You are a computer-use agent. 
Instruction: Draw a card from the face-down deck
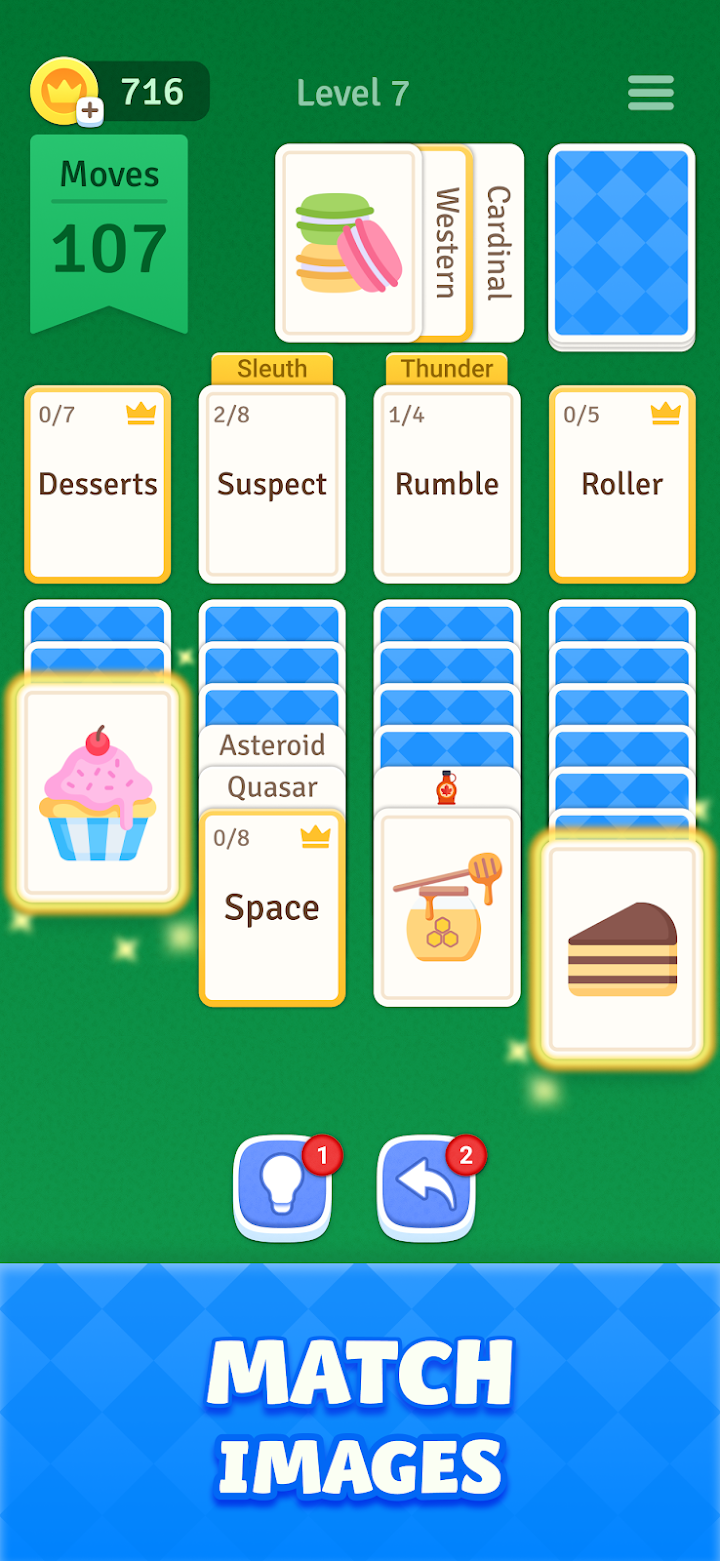tap(621, 244)
